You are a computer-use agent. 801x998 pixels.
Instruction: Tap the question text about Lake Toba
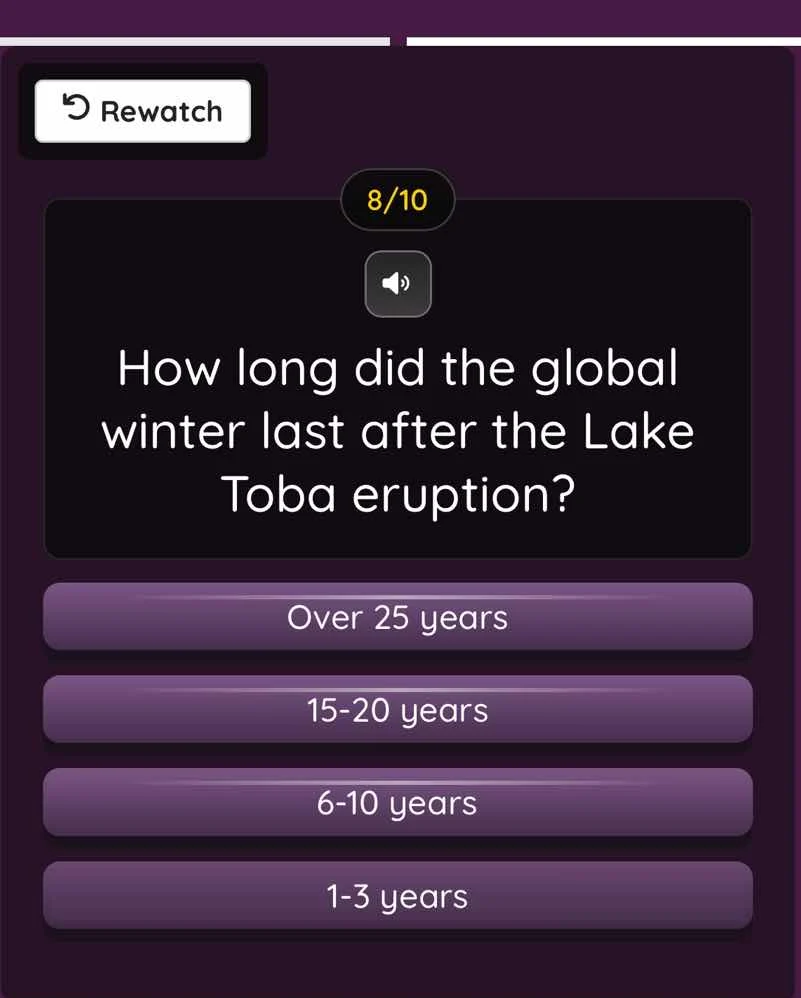[397, 430]
